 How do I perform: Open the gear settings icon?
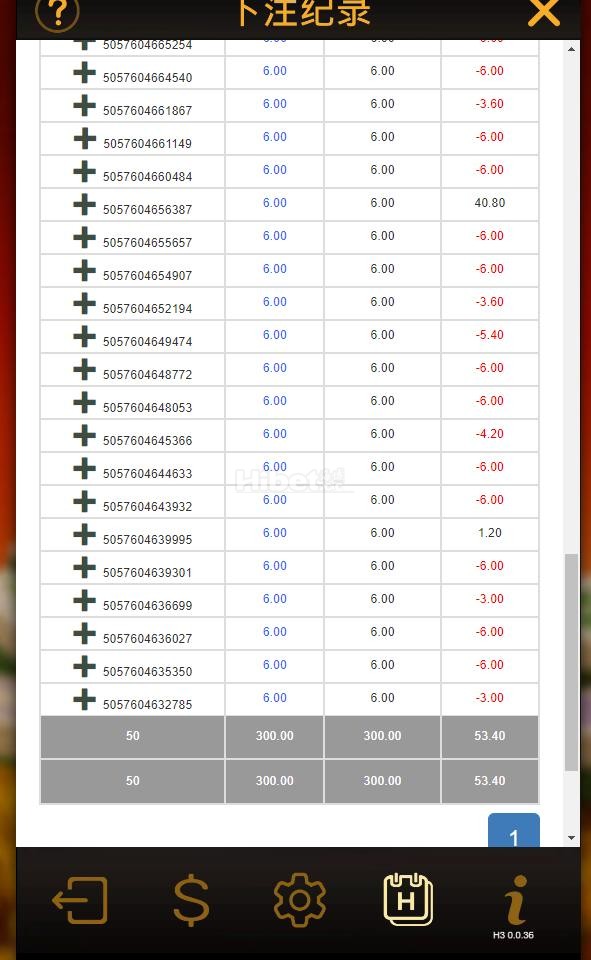299,900
